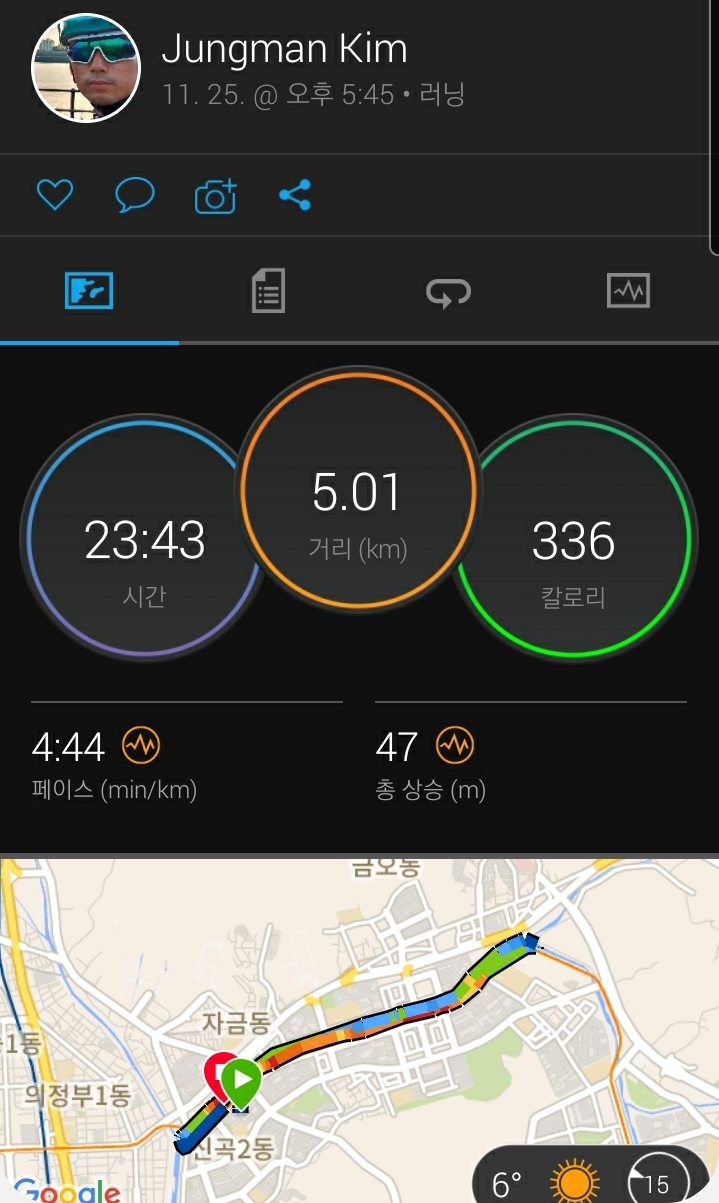Switch to the activity details tab
This screenshot has height=1203, width=719.
(x=268, y=292)
